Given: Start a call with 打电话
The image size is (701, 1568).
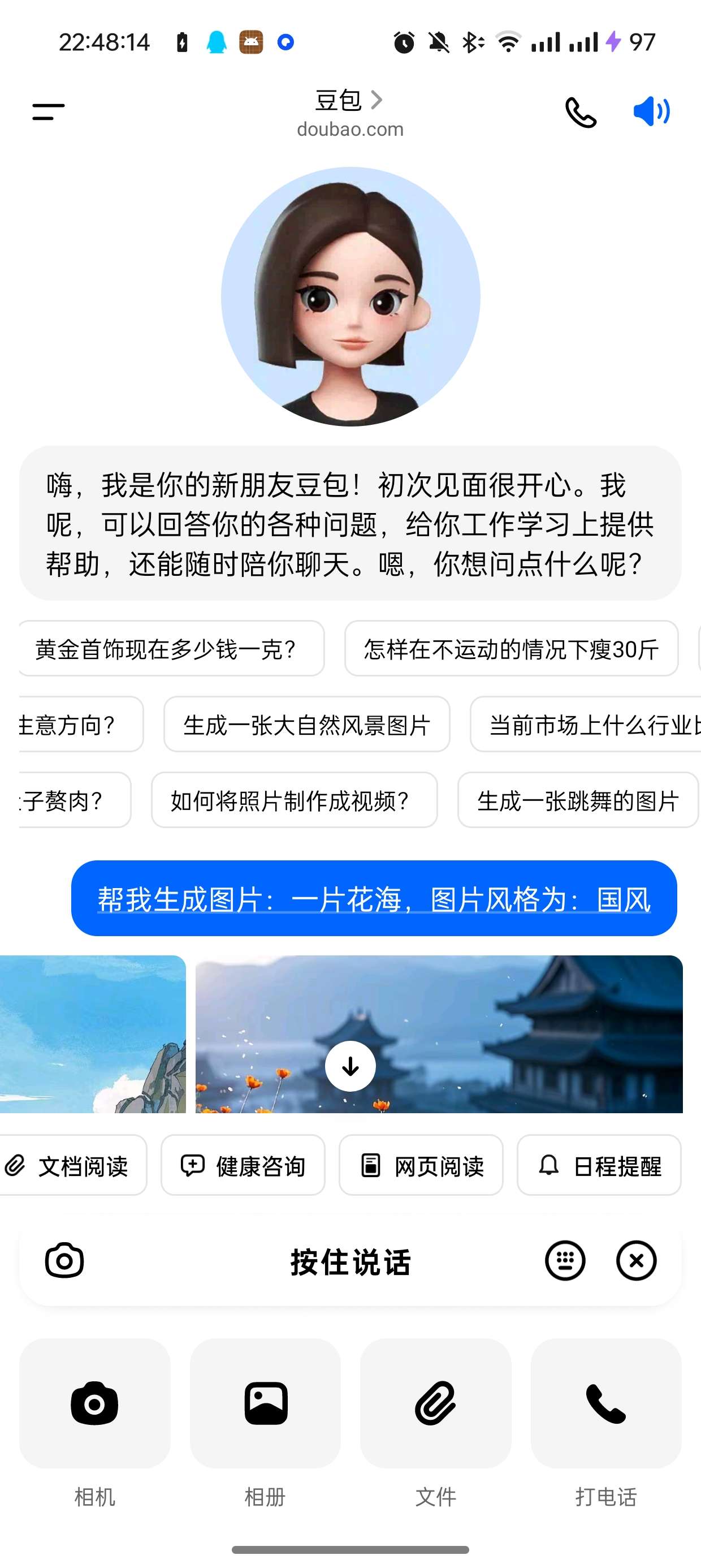Looking at the screenshot, I should pos(606,1403).
